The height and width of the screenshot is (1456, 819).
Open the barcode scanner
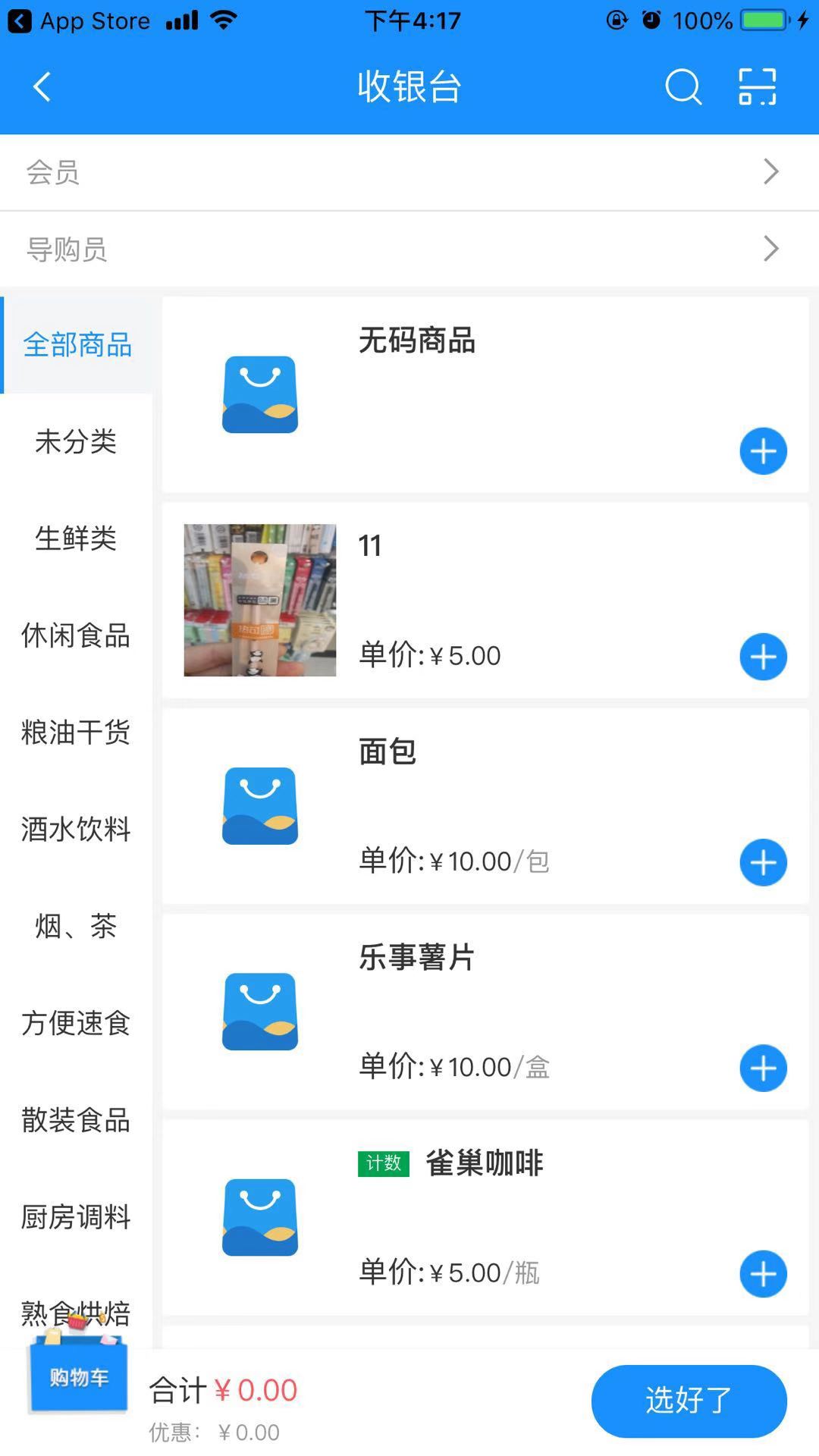click(757, 87)
